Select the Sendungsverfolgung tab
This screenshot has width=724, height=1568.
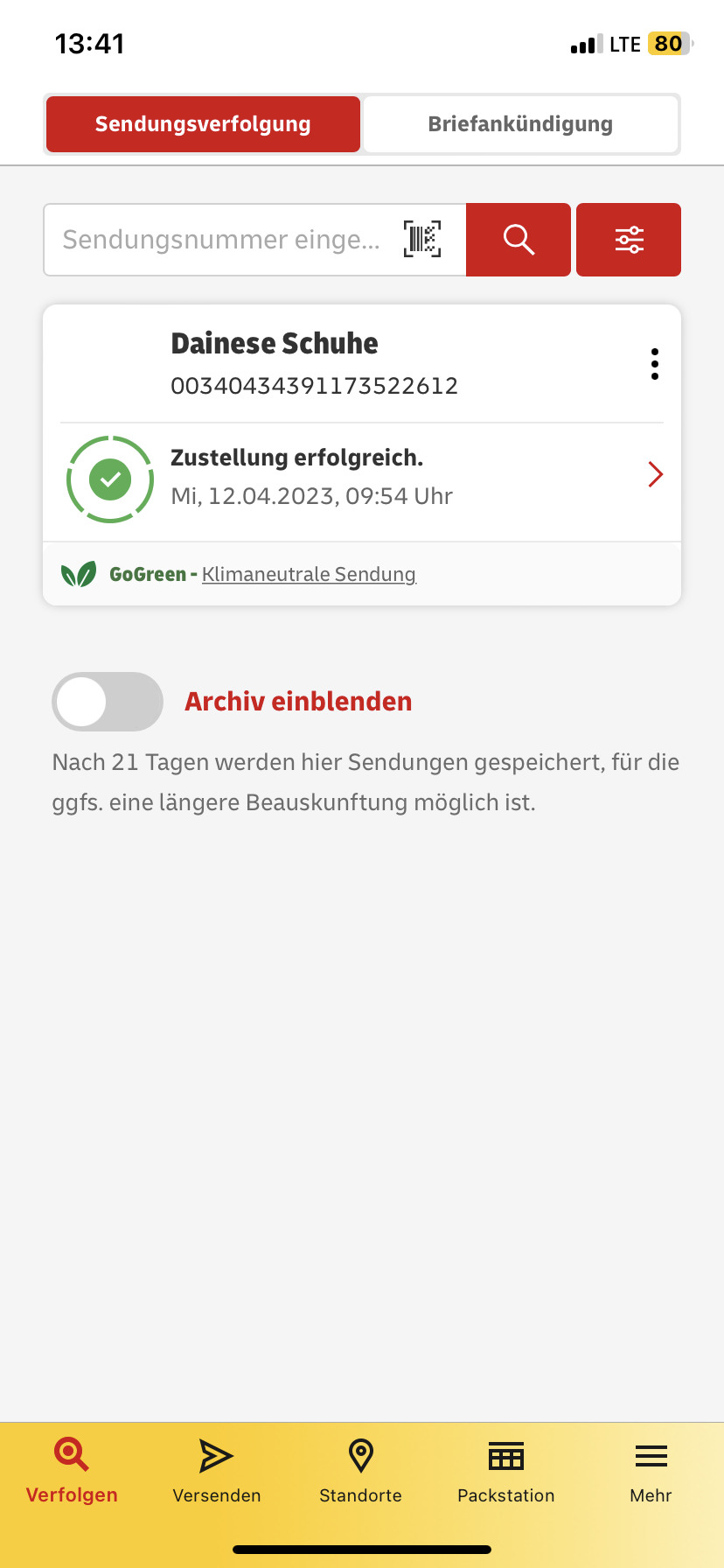[203, 124]
